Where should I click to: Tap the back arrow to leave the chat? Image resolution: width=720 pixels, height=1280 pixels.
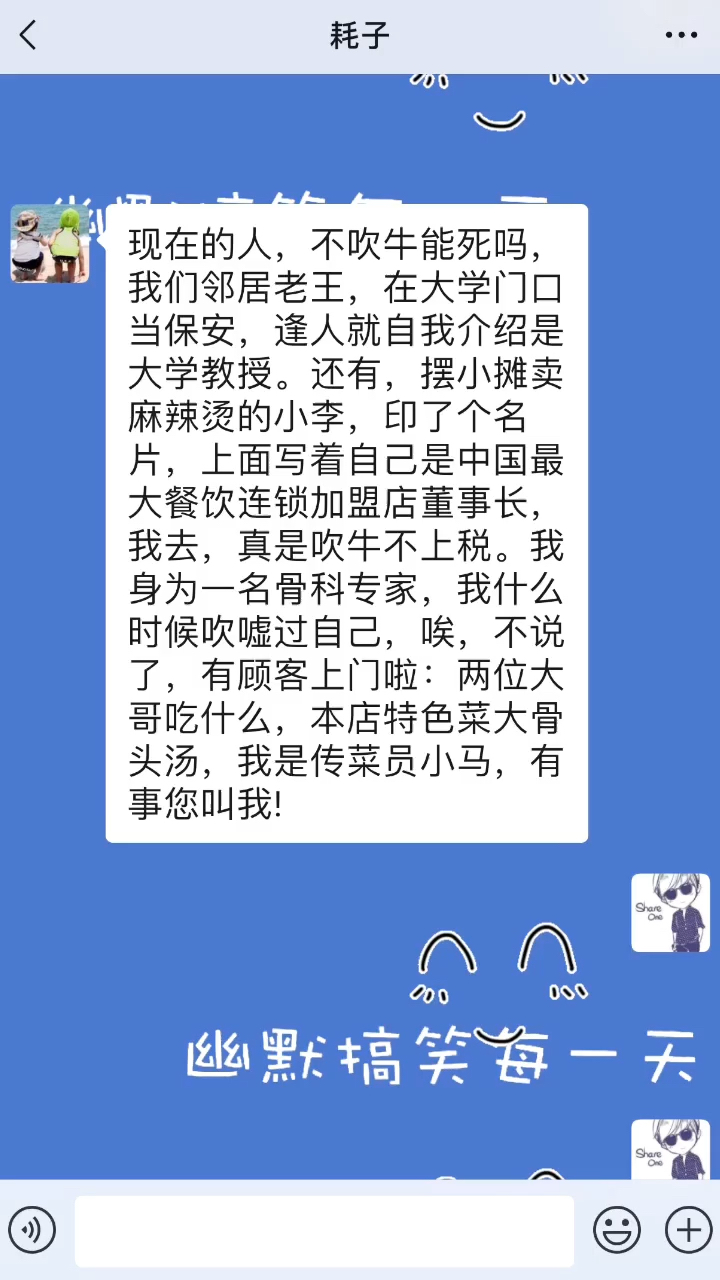[28, 35]
